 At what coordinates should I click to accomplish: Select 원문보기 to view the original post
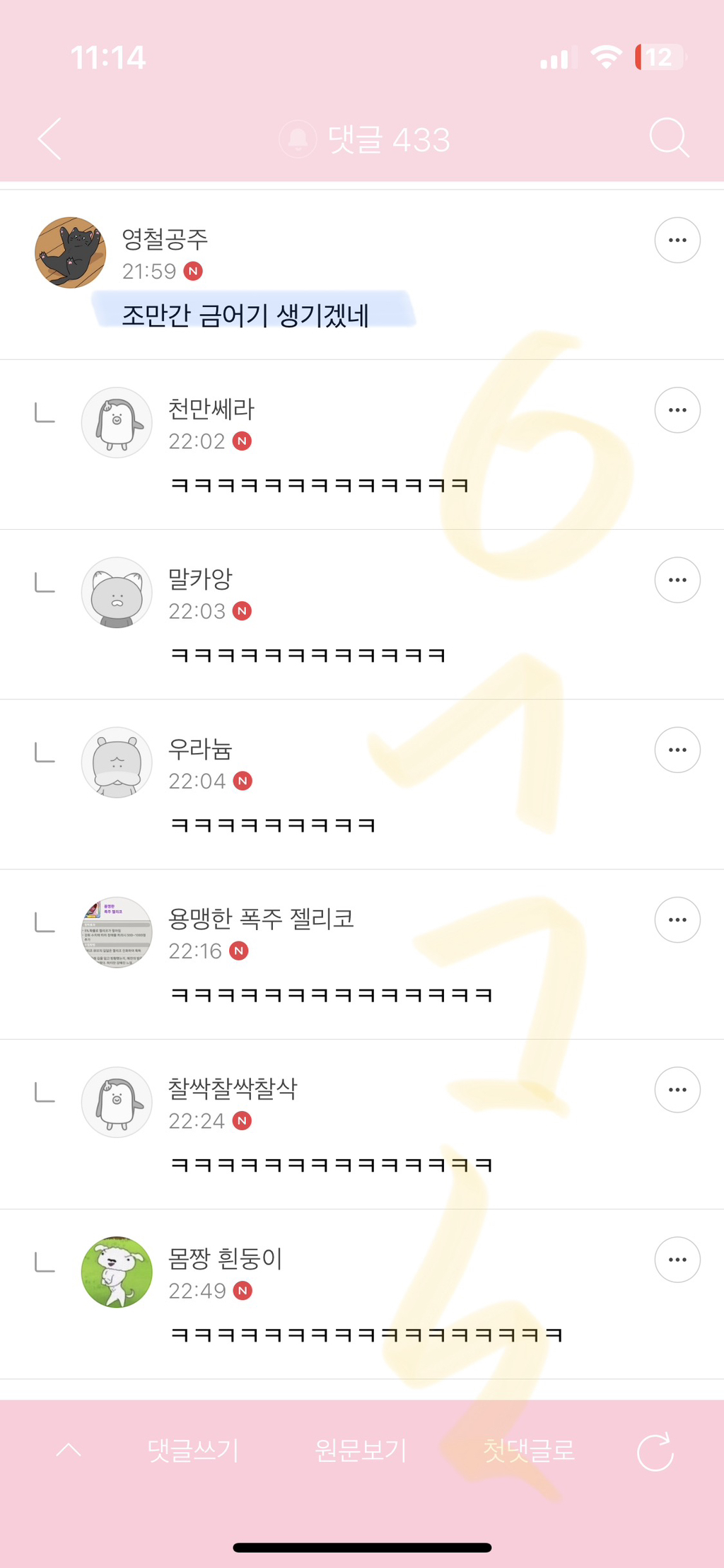click(x=361, y=1450)
